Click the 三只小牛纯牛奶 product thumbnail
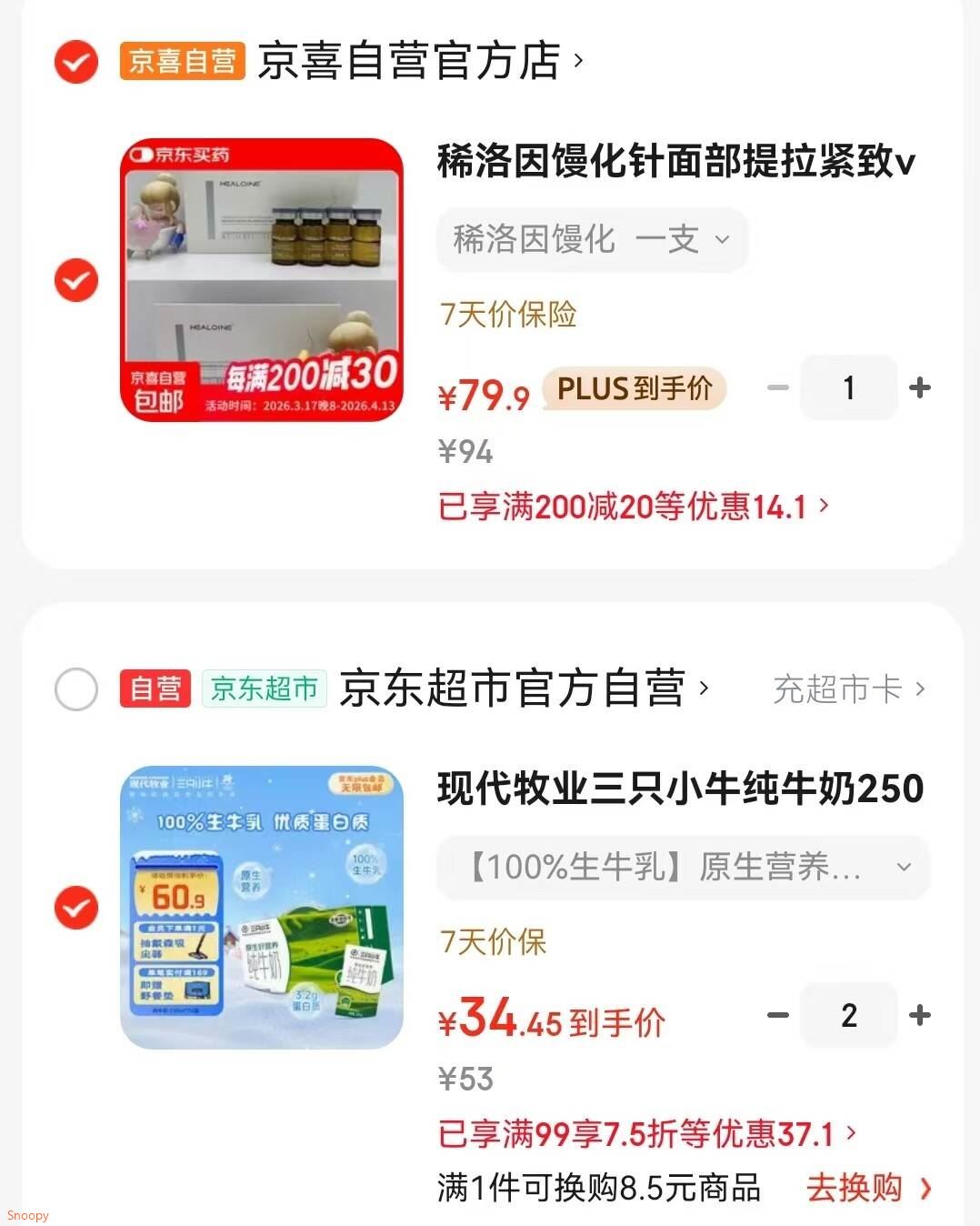Screen dimensions: 980x1226 [262, 907]
